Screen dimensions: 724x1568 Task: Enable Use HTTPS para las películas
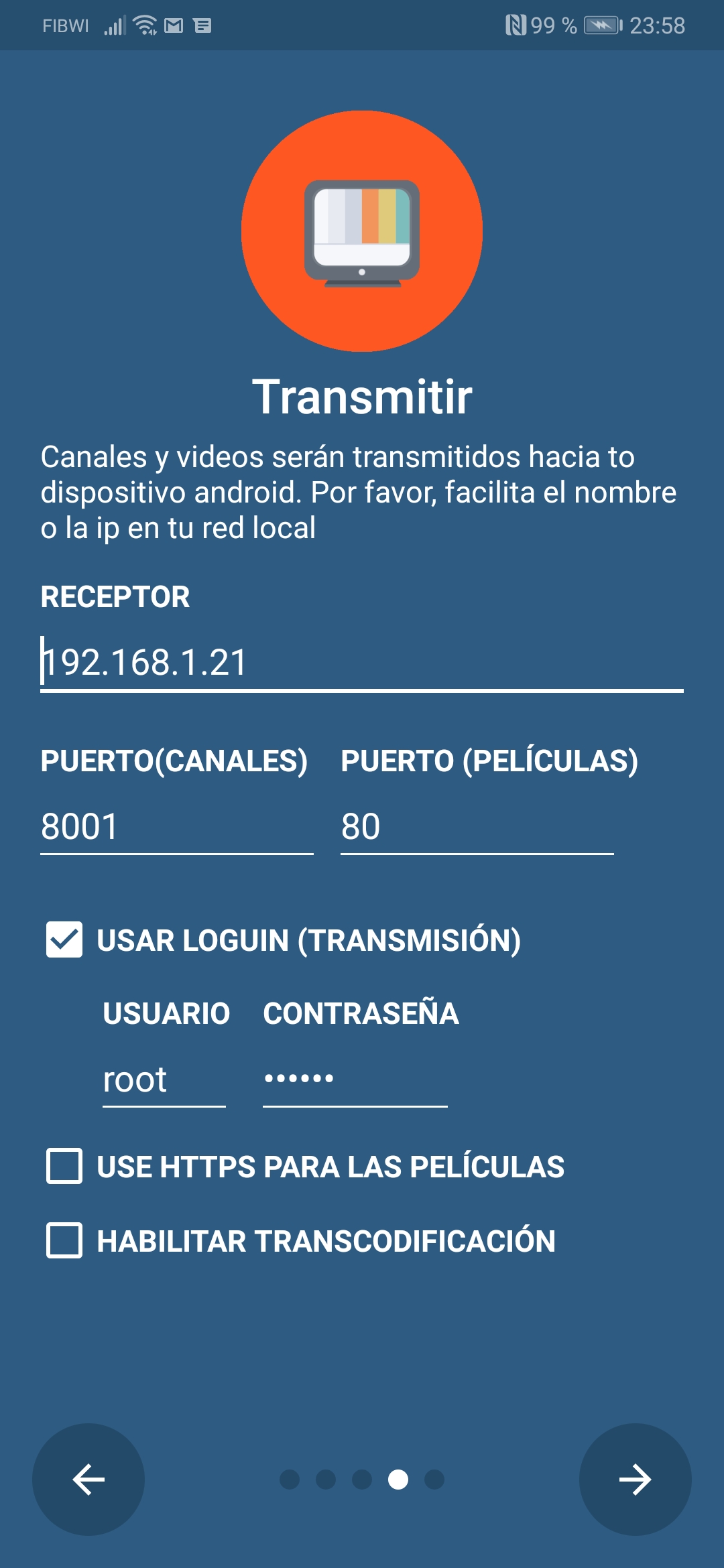(x=64, y=1166)
